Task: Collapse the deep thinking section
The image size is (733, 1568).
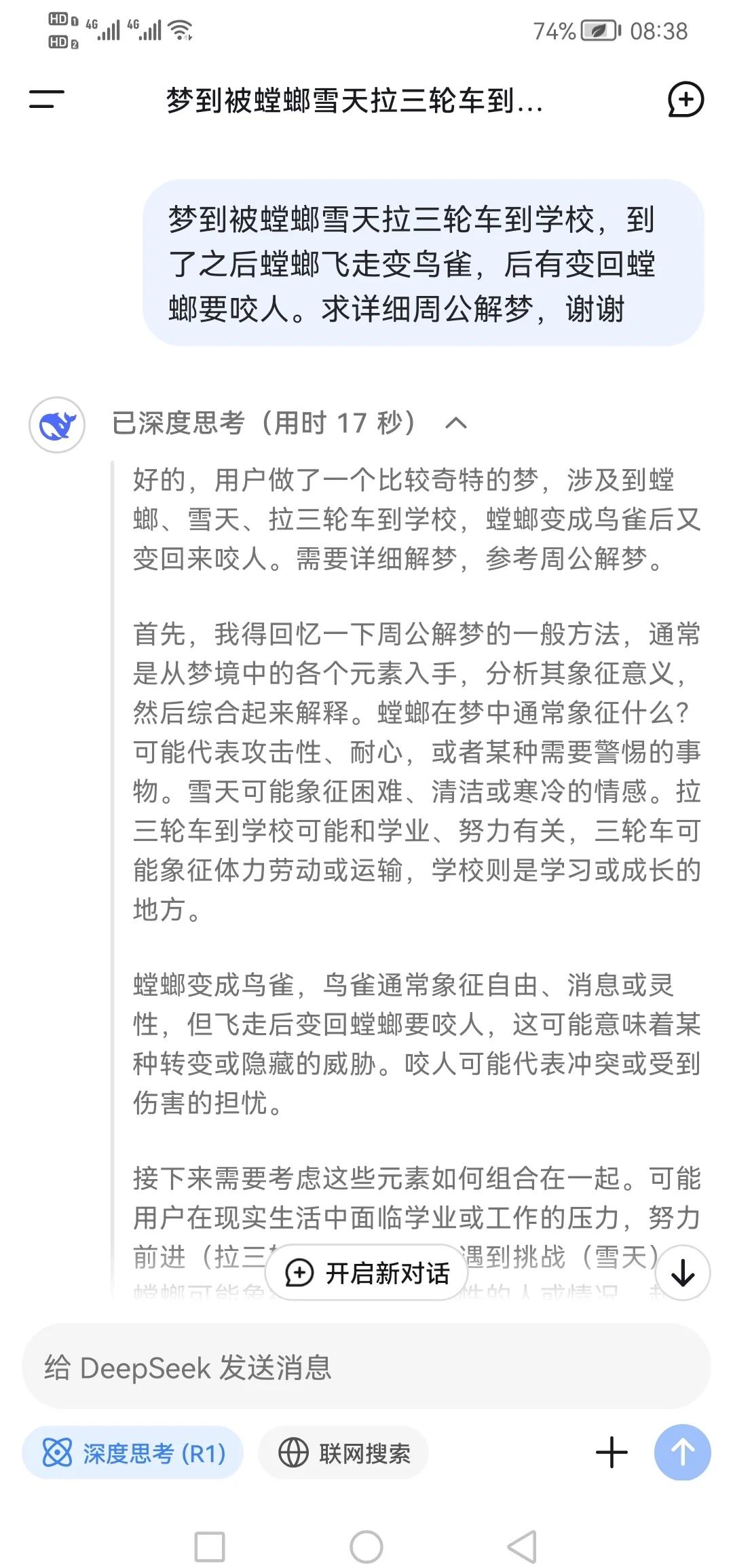Action: 455,424
